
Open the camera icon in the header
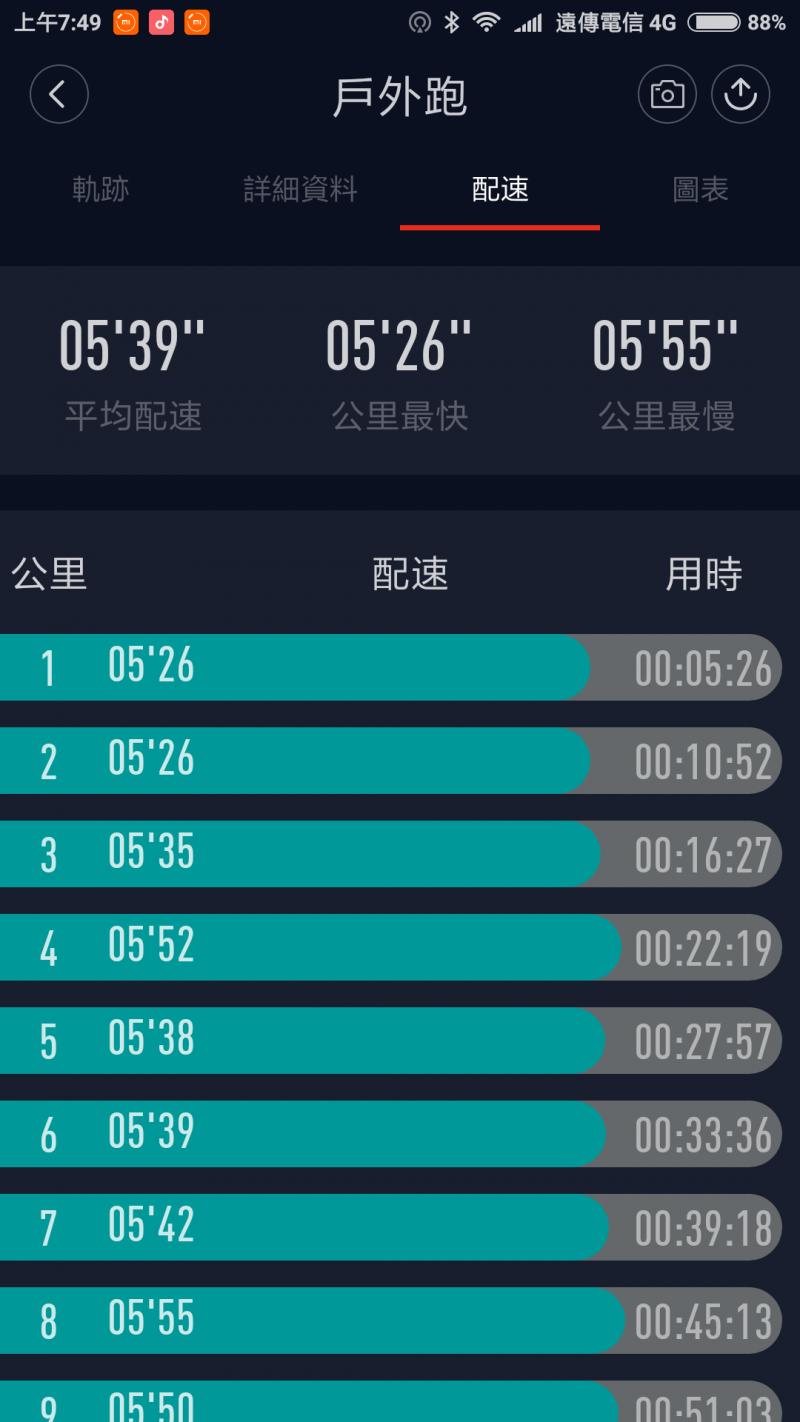667,95
